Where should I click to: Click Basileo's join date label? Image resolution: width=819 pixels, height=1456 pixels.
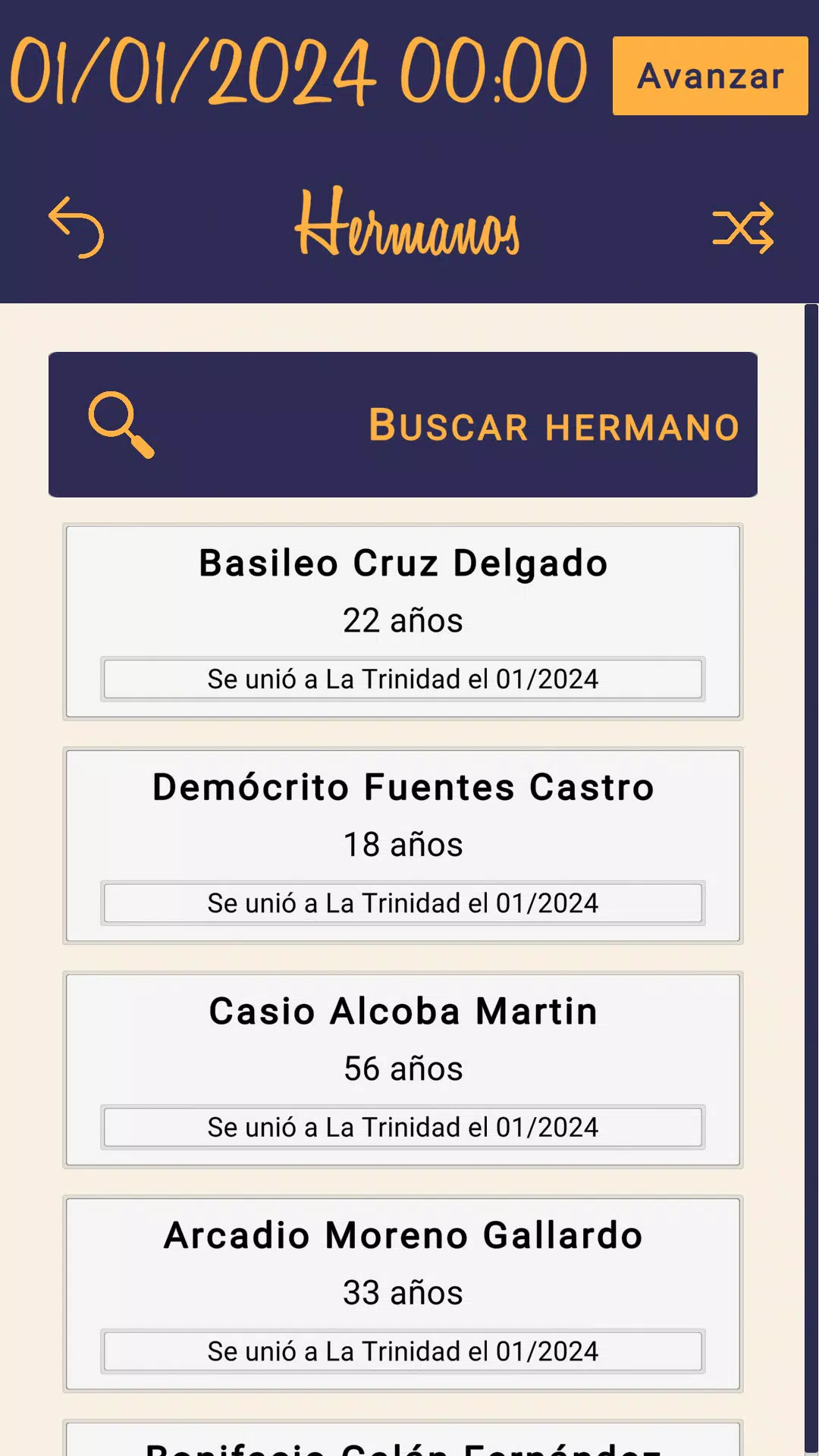(402, 679)
